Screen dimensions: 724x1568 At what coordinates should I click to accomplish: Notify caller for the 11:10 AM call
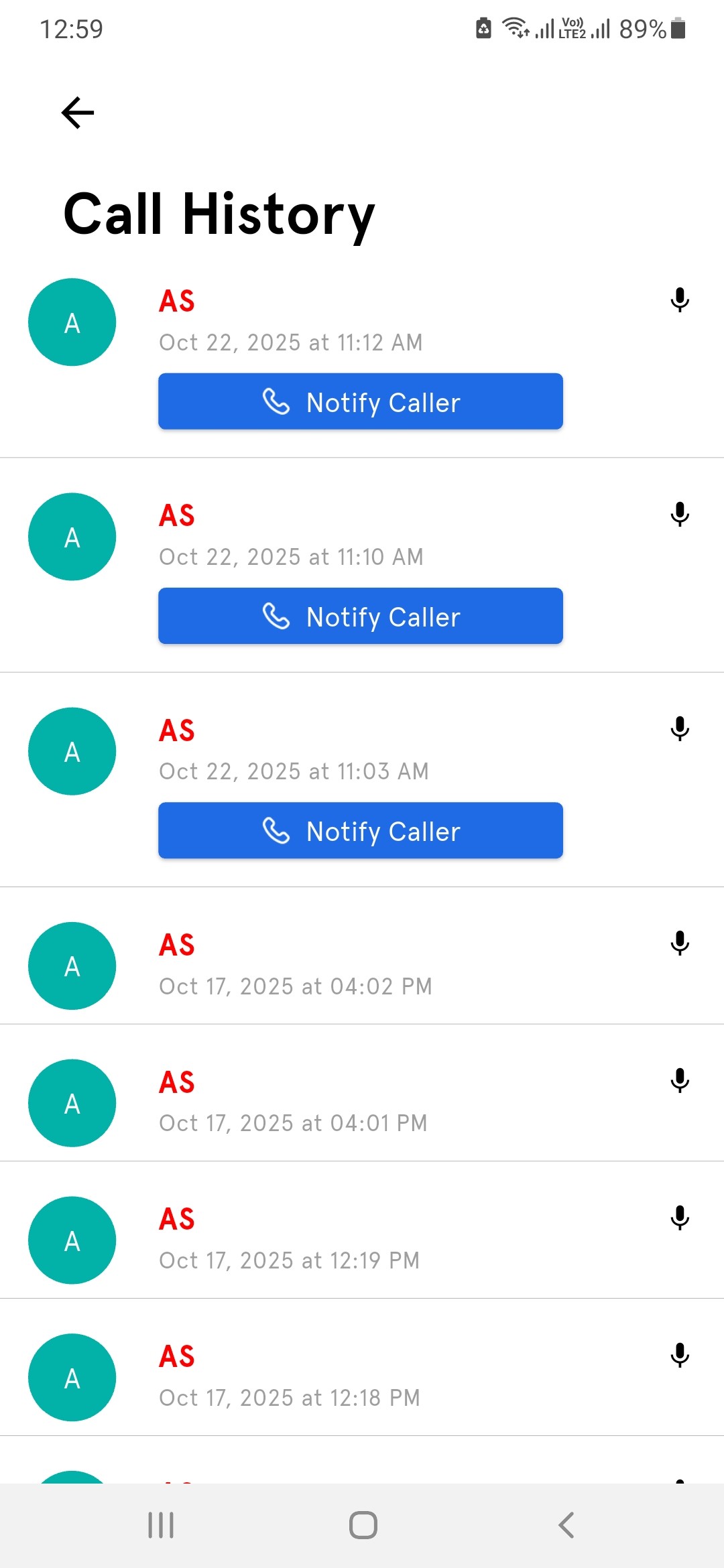coord(360,616)
